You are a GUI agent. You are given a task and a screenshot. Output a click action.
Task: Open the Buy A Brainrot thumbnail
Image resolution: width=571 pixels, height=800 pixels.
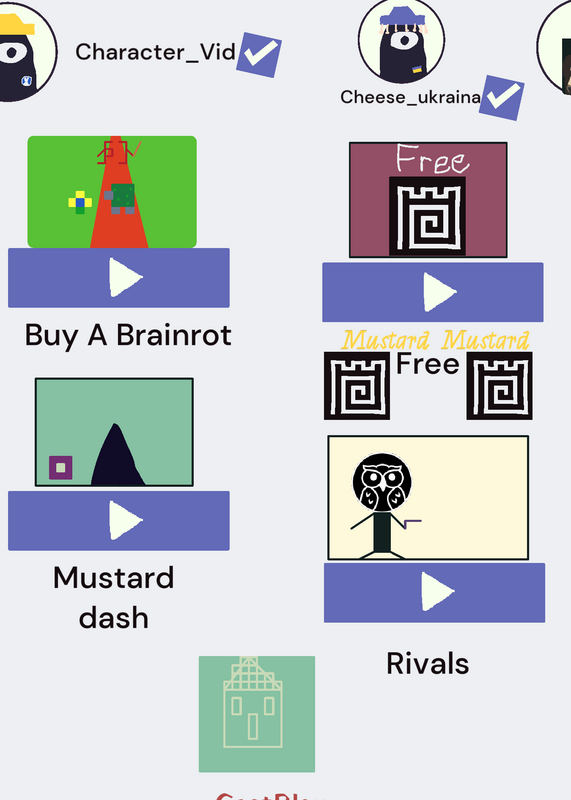click(112, 192)
